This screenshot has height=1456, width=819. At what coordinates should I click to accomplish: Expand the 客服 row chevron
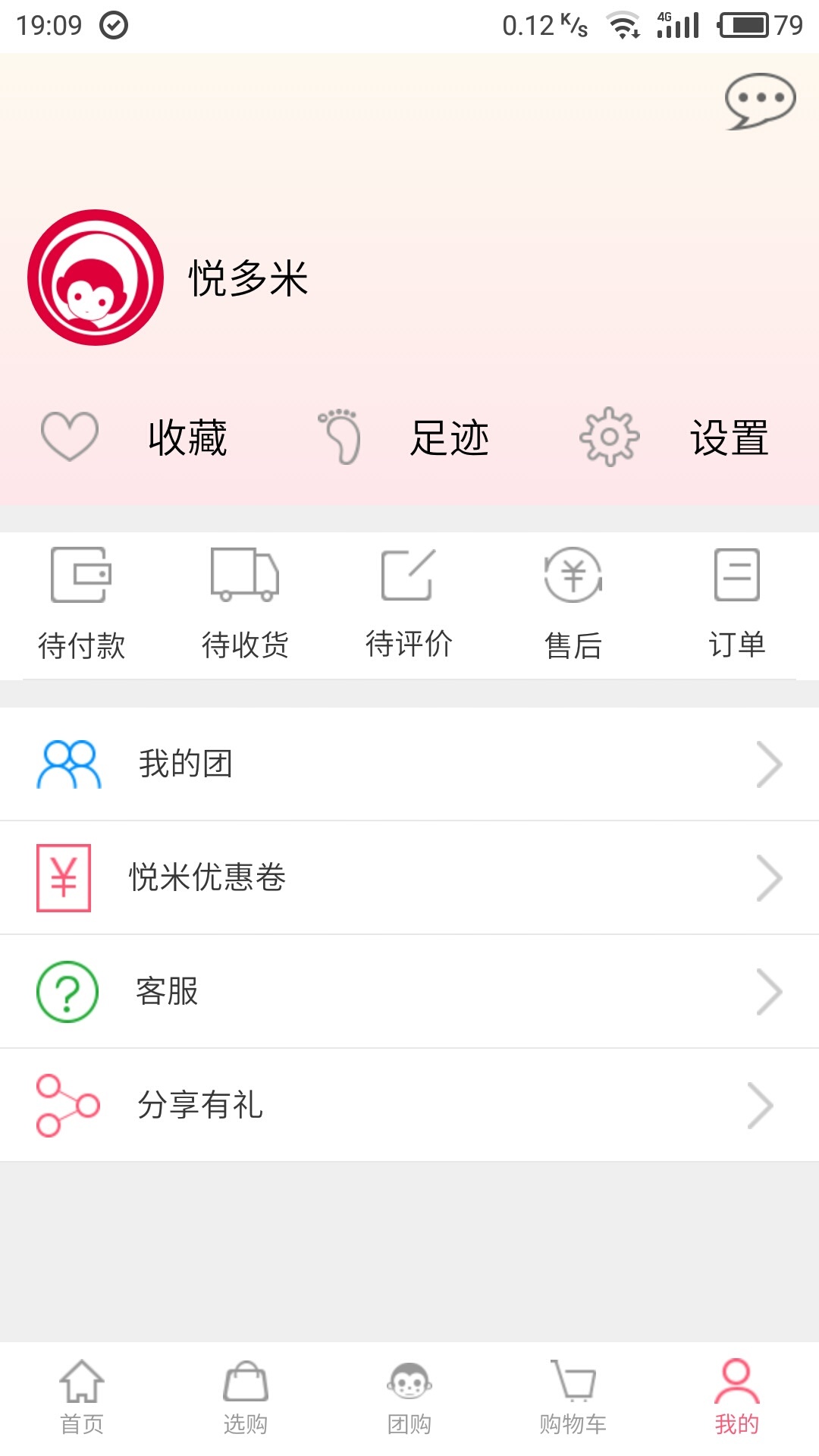point(770,991)
